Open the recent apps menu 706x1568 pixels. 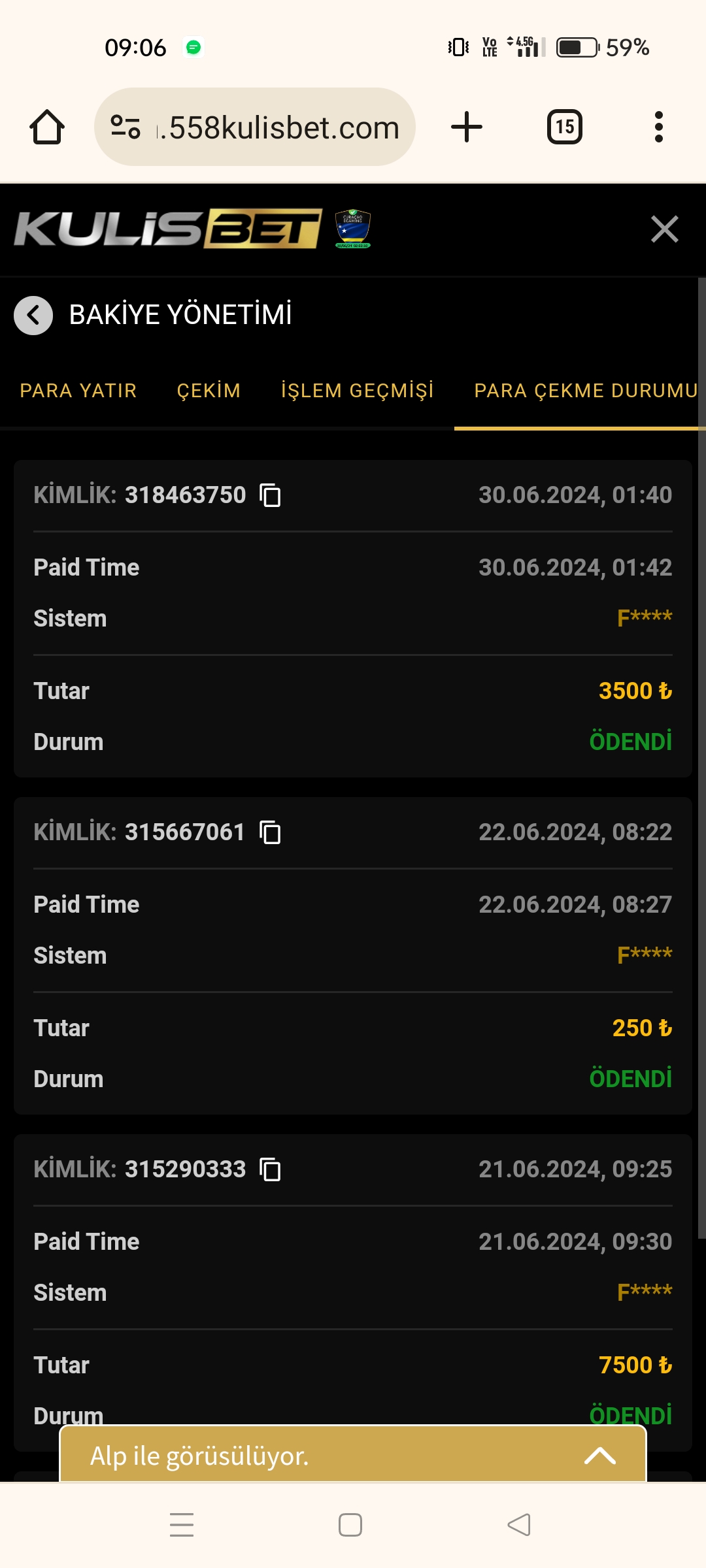(x=182, y=1525)
